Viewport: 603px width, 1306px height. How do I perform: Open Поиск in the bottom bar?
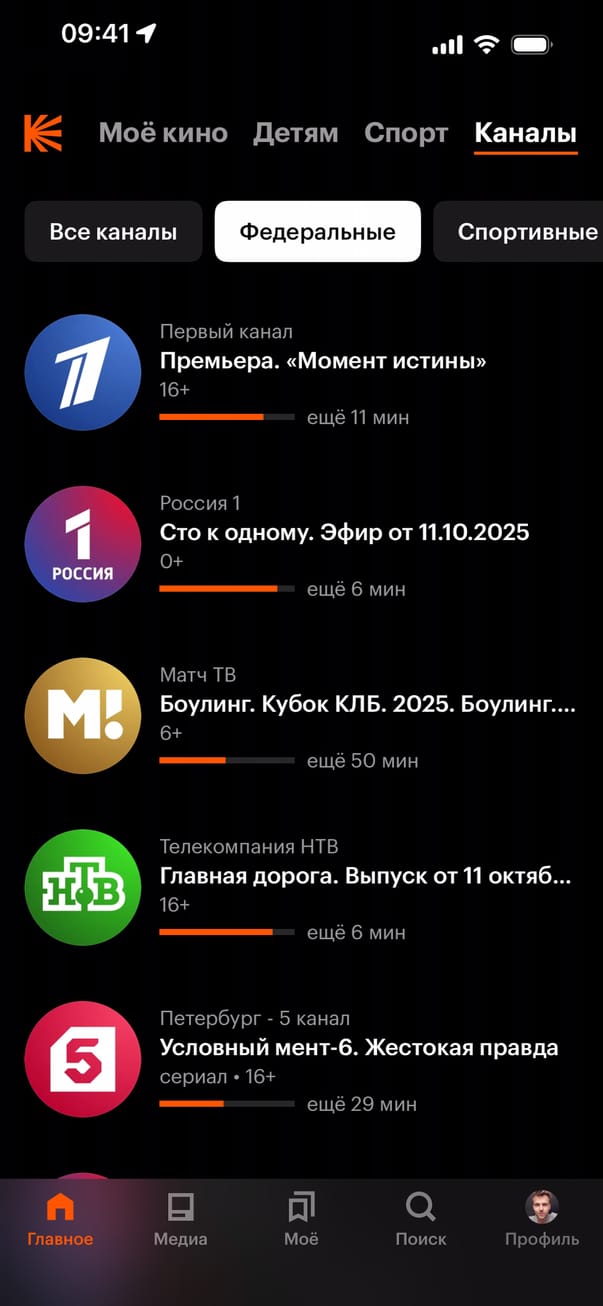421,1220
